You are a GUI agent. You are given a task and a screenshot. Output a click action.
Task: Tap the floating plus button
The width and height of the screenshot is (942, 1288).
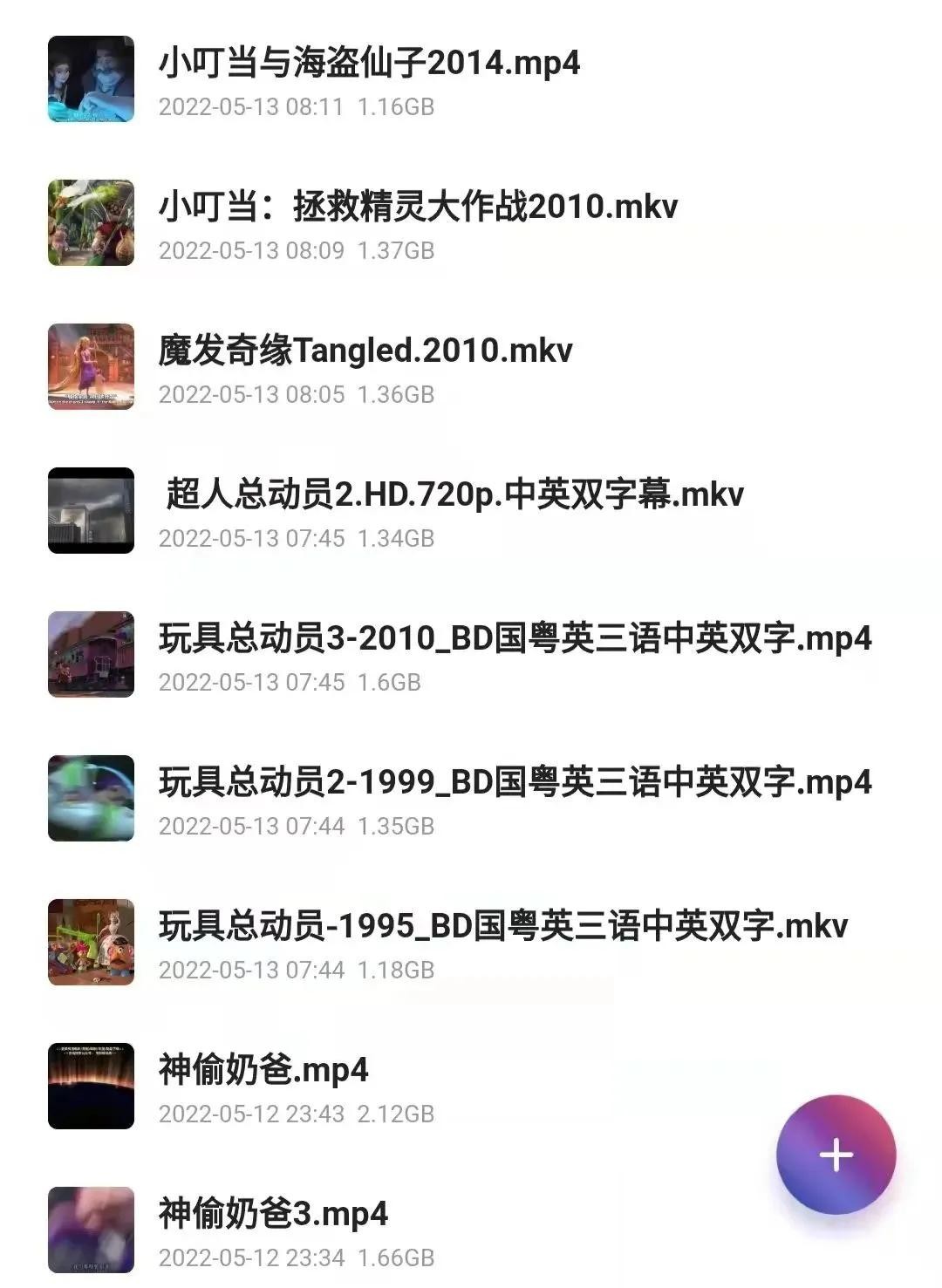[x=836, y=1155]
